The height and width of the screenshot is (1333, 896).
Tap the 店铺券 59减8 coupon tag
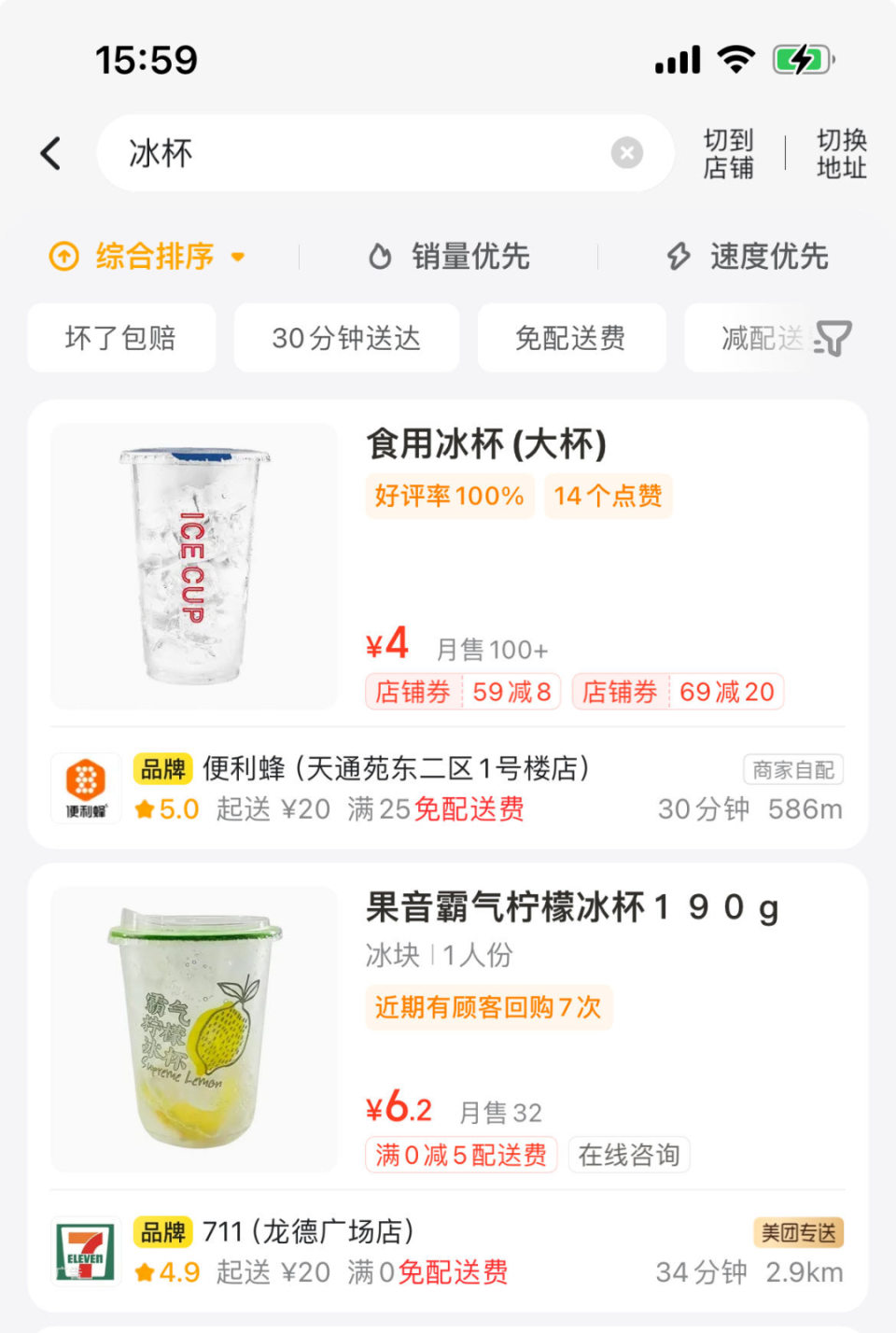point(462,692)
